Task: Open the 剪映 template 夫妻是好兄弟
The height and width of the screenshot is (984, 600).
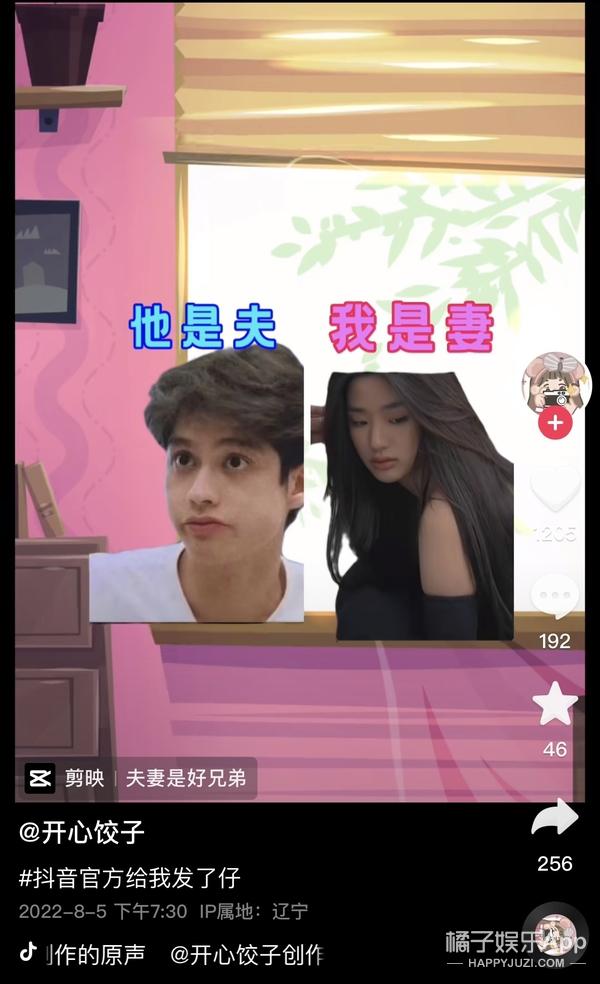Action: 140,778
